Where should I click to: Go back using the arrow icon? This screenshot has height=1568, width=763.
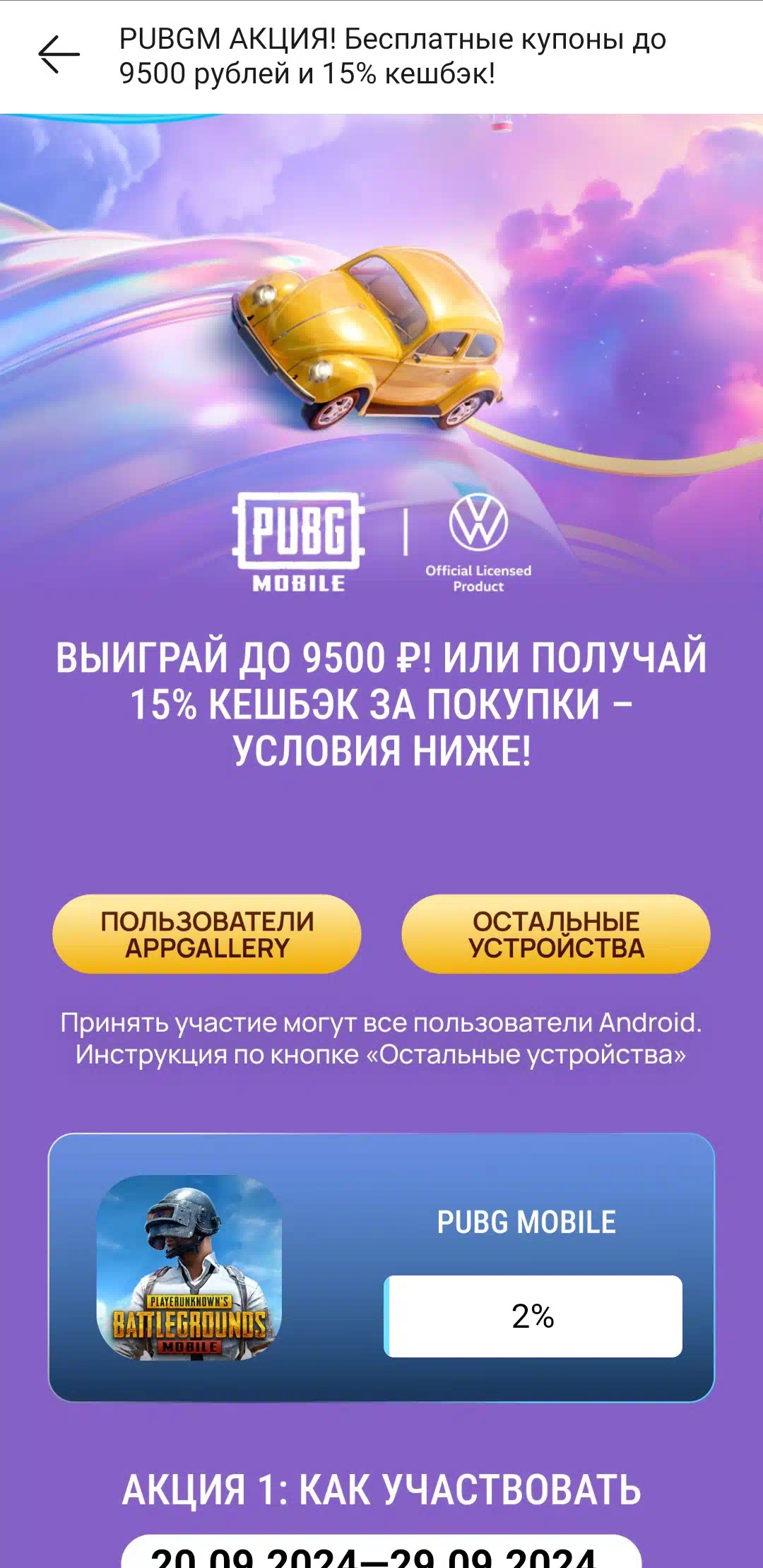(59, 55)
